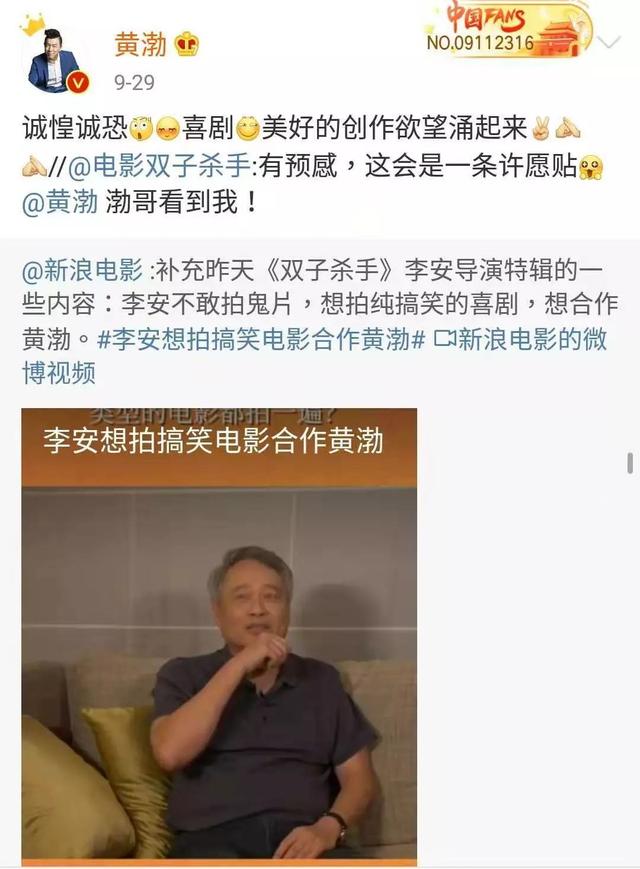Open the @新浪电影 account link
Image resolution: width=640 pixels, height=869 pixels.
[83, 271]
